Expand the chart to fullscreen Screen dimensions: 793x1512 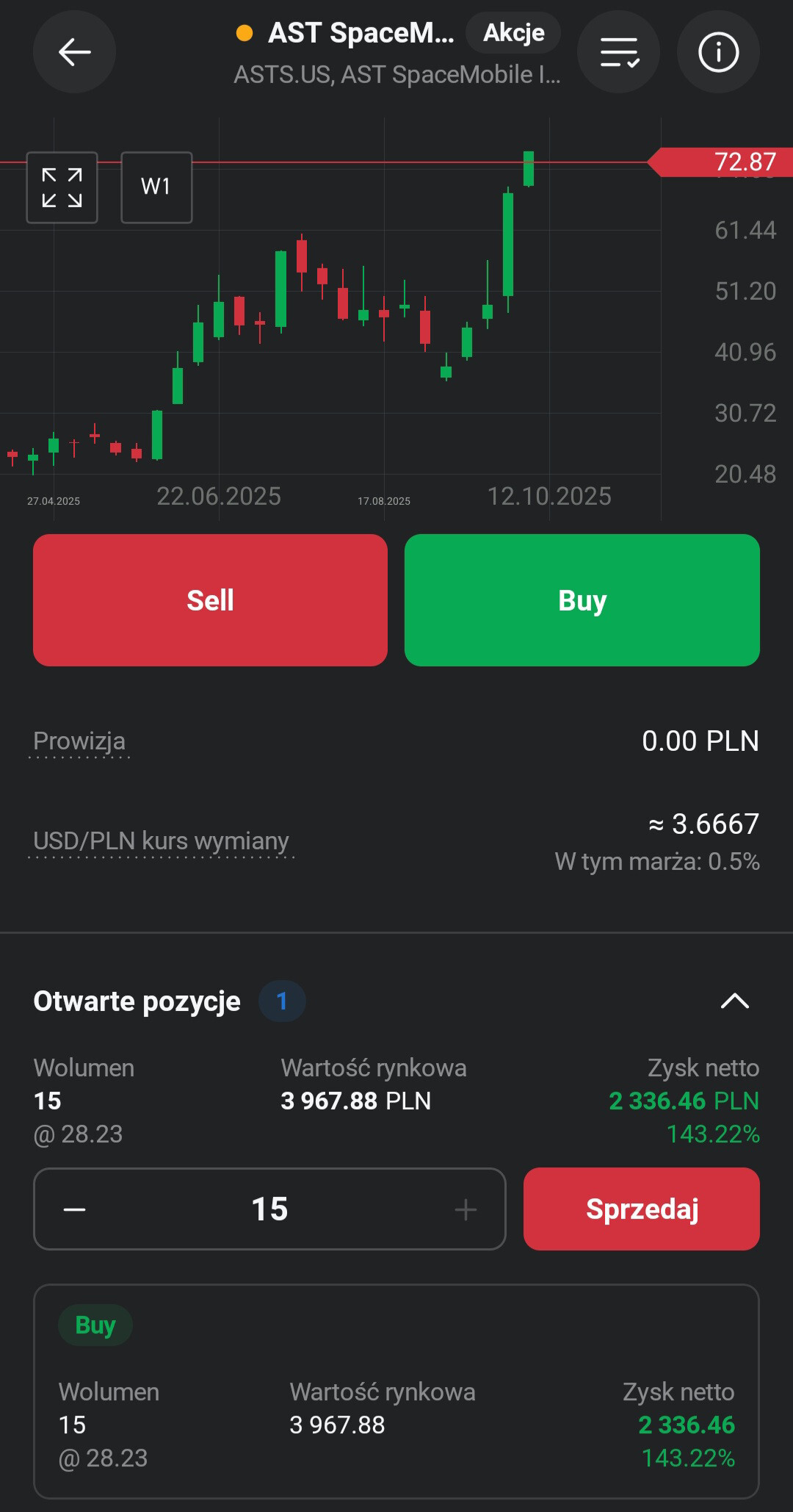tap(62, 187)
